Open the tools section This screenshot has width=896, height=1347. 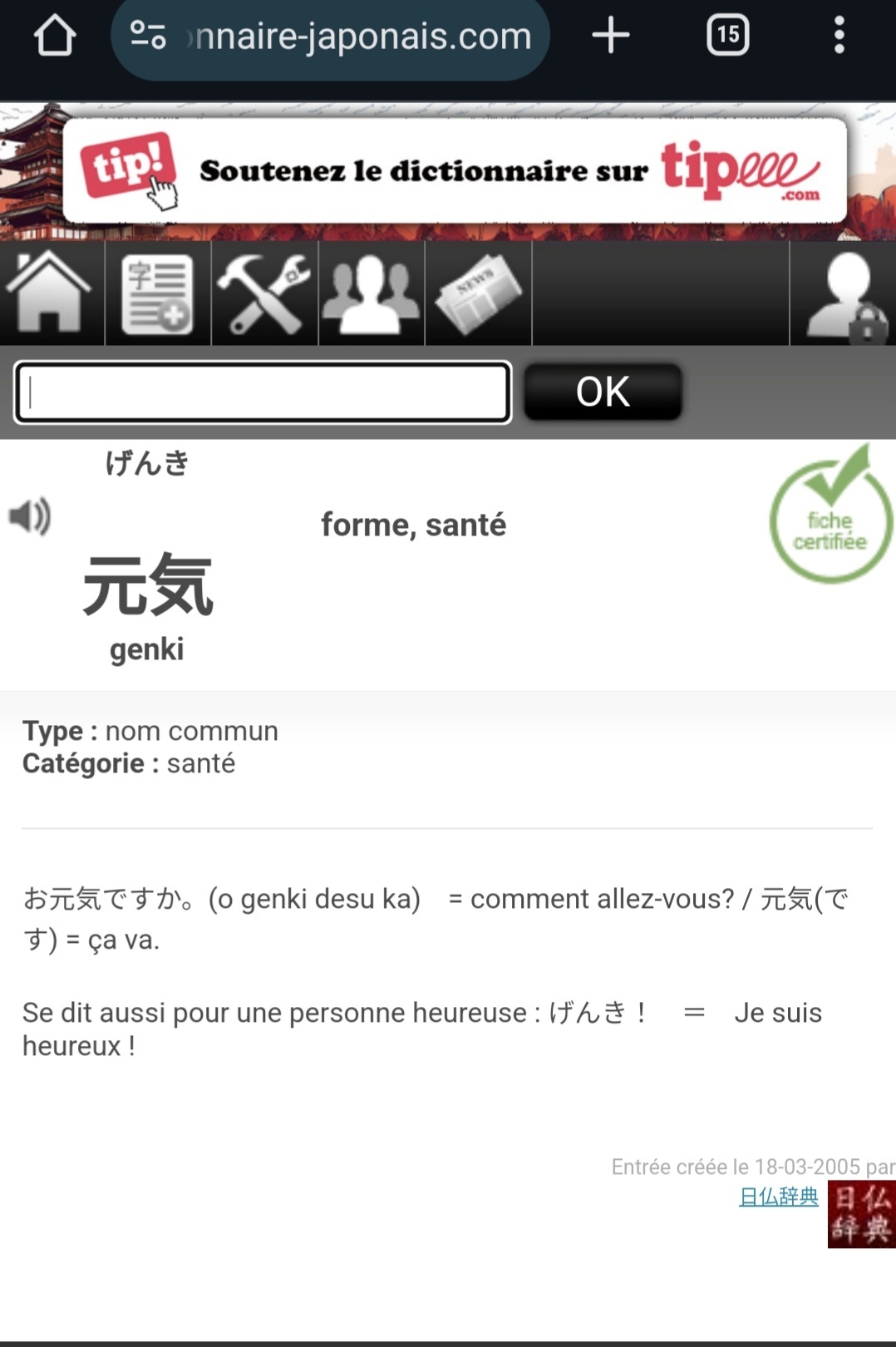click(x=264, y=294)
